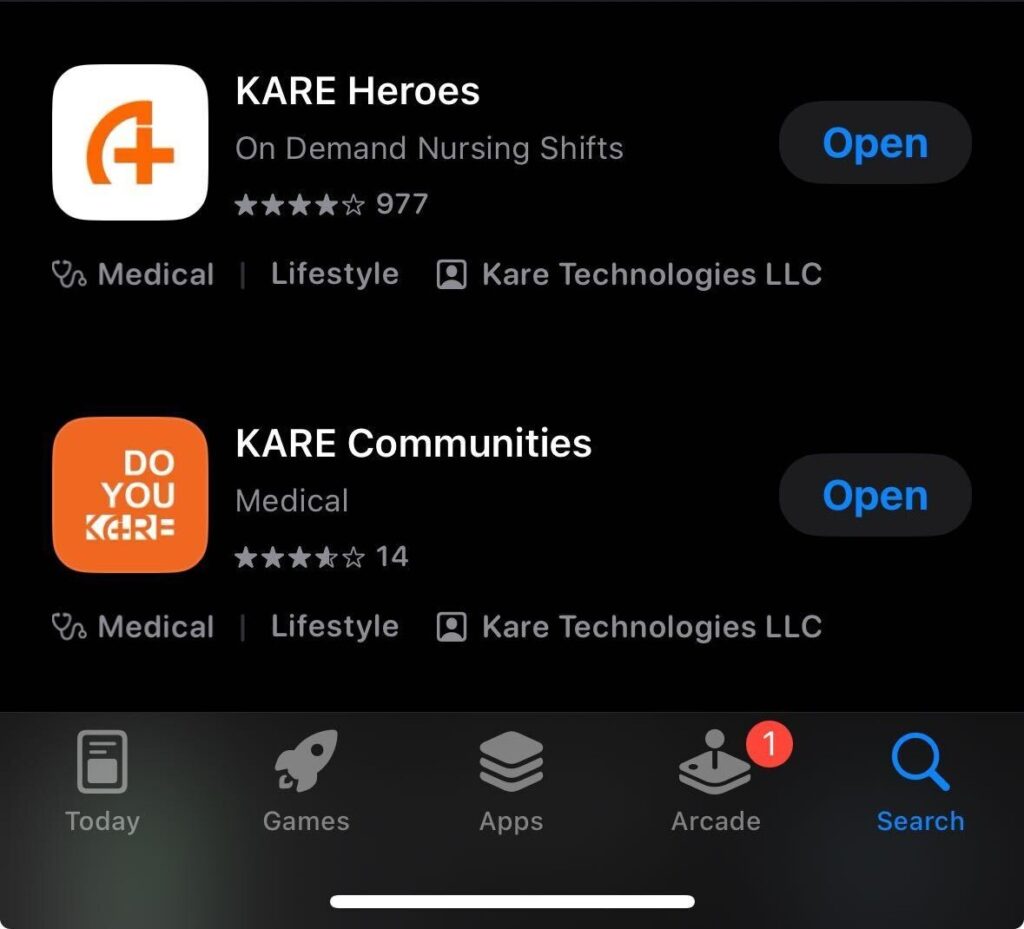Image resolution: width=1024 pixels, height=929 pixels.
Task: Open the KARE Communities app
Action: [874, 496]
